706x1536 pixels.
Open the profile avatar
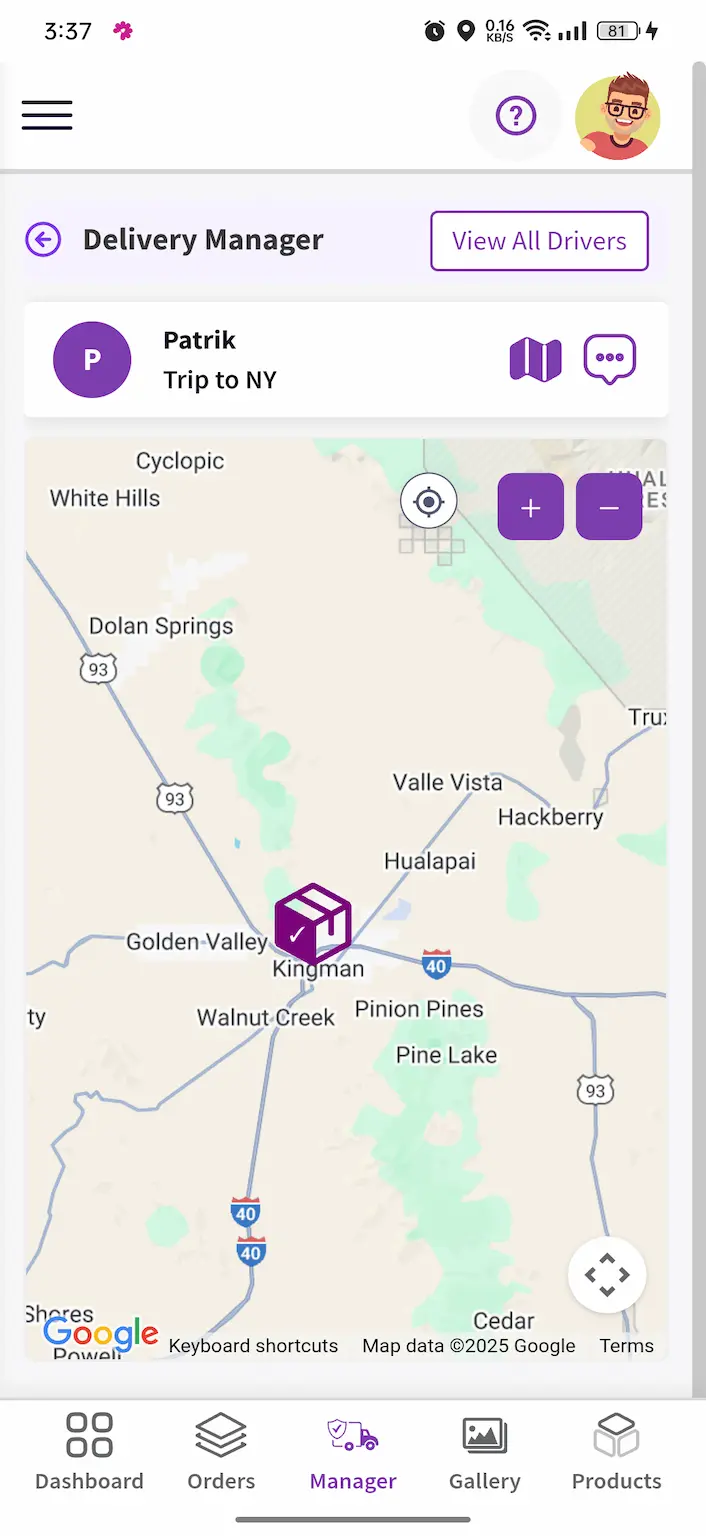(617, 116)
